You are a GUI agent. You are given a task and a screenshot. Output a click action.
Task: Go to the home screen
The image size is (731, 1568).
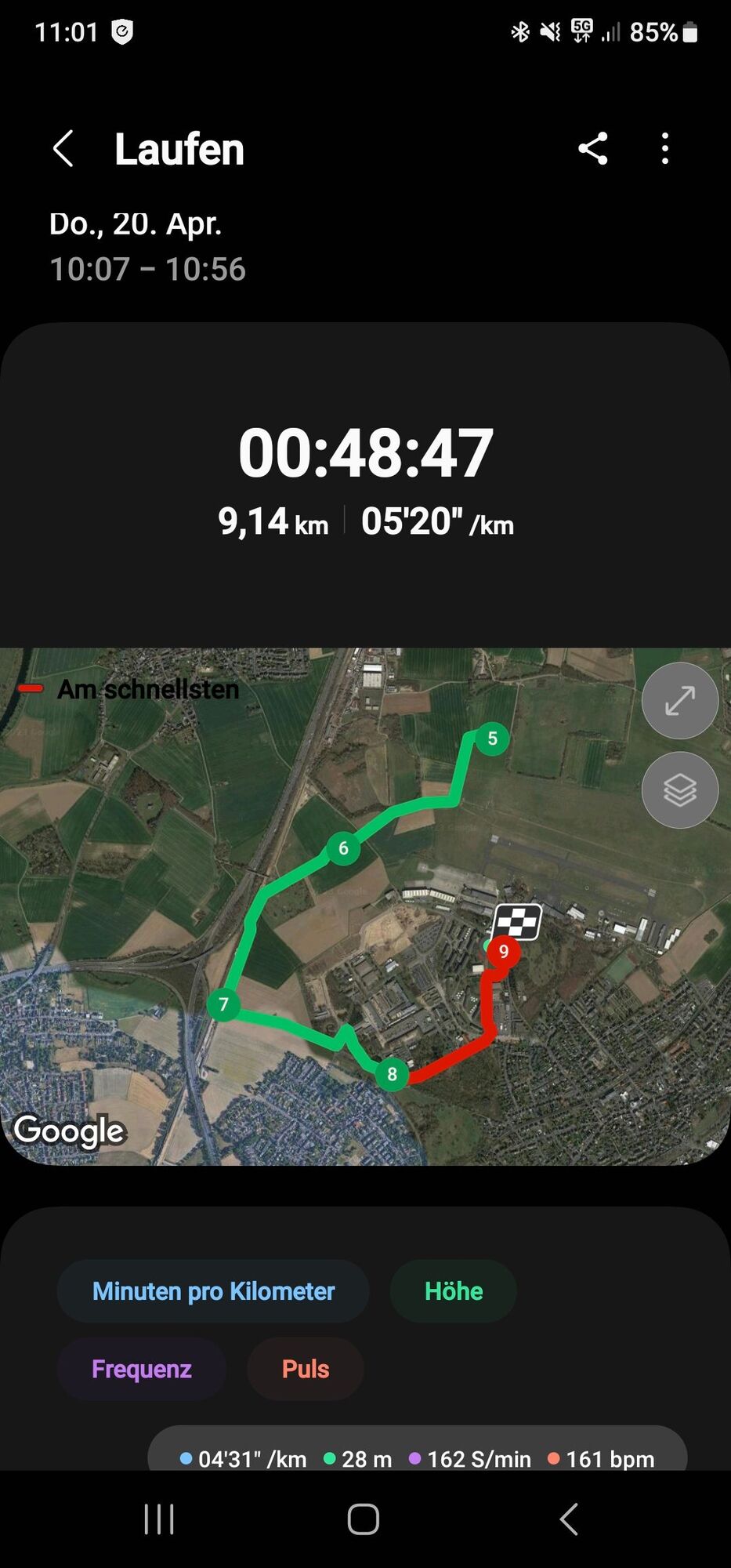(x=364, y=1519)
